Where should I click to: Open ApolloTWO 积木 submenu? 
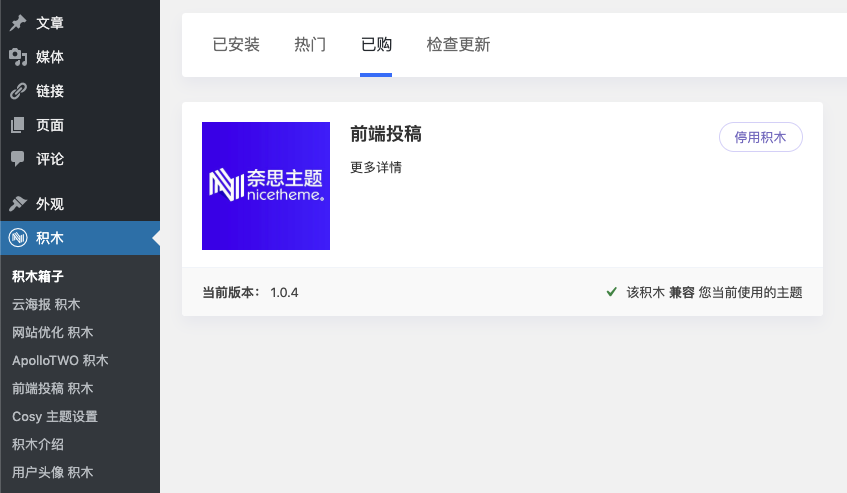[60, 360]
